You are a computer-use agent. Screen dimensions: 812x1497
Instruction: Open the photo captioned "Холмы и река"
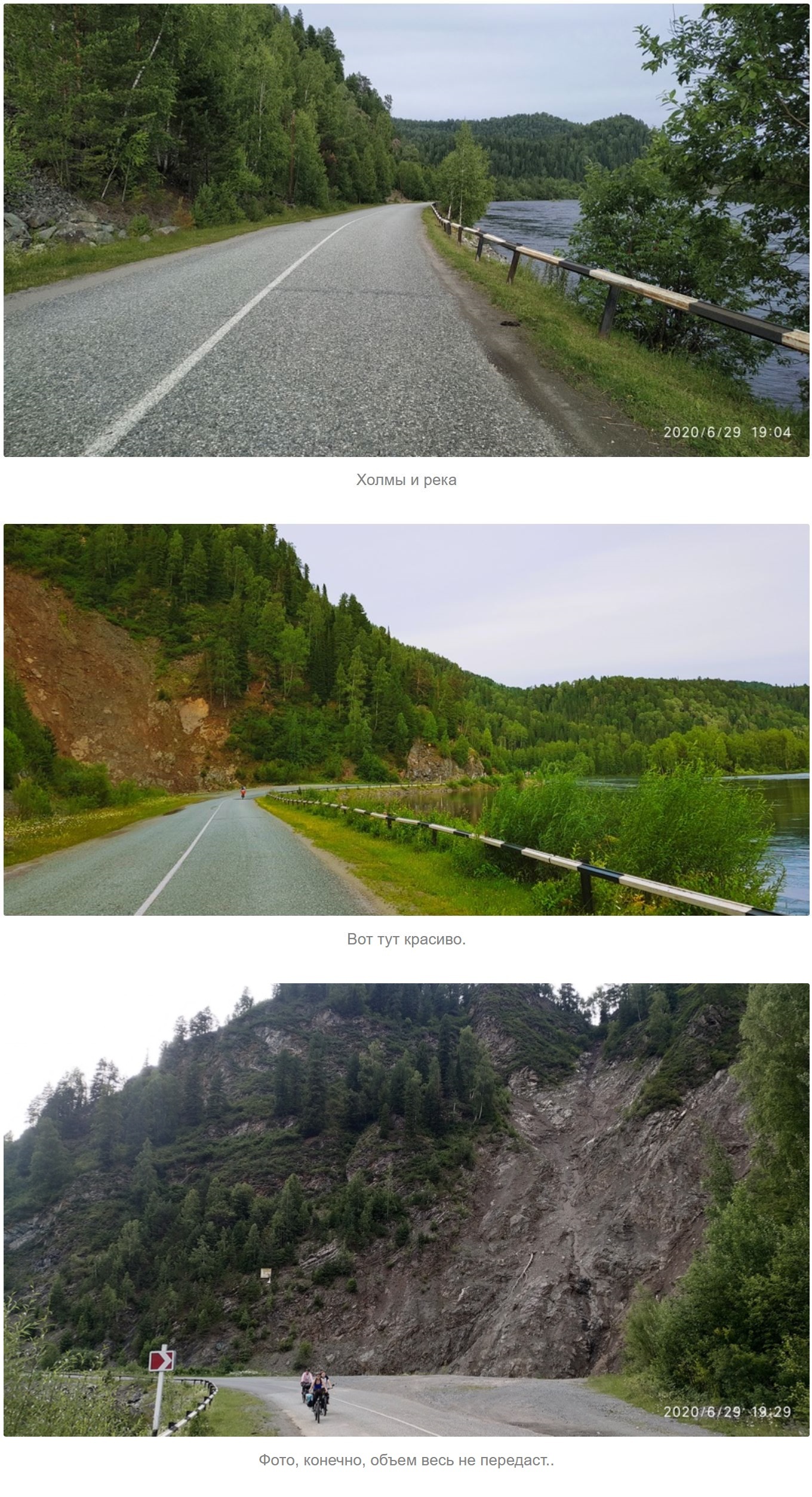tap(406, 231)
